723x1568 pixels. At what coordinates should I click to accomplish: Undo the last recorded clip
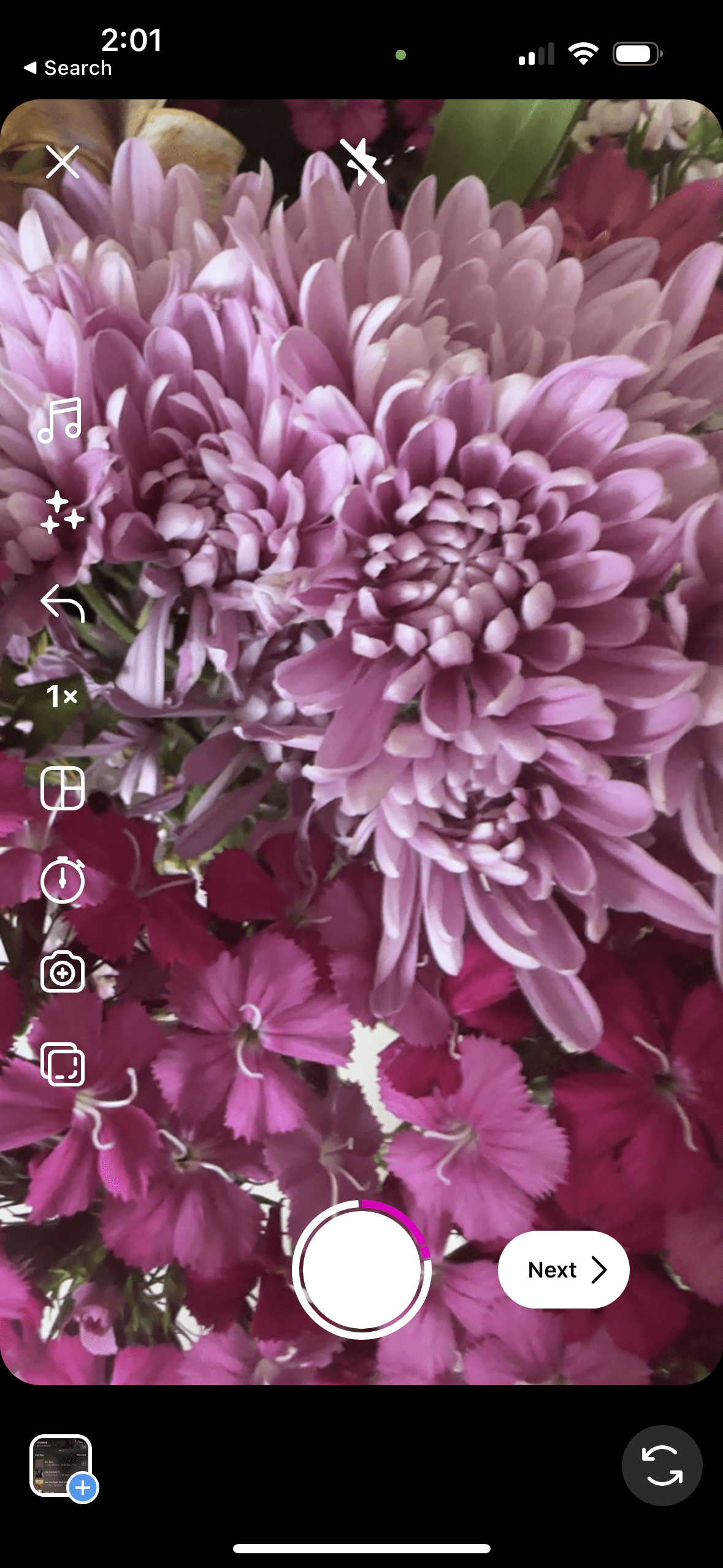pyautogui.click(x=63, y=603)
